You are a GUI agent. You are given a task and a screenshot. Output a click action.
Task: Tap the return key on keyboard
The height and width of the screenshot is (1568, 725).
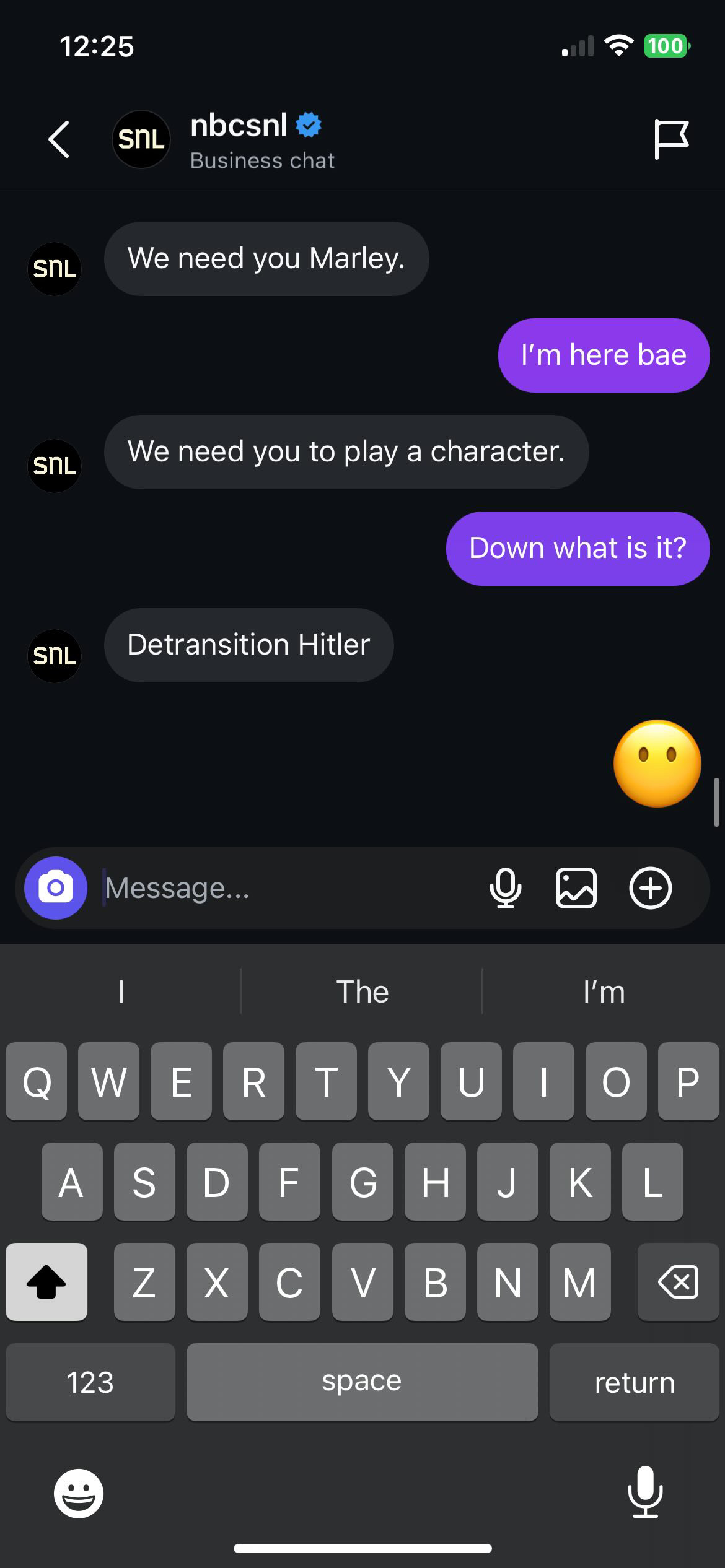click(634, 1382)
